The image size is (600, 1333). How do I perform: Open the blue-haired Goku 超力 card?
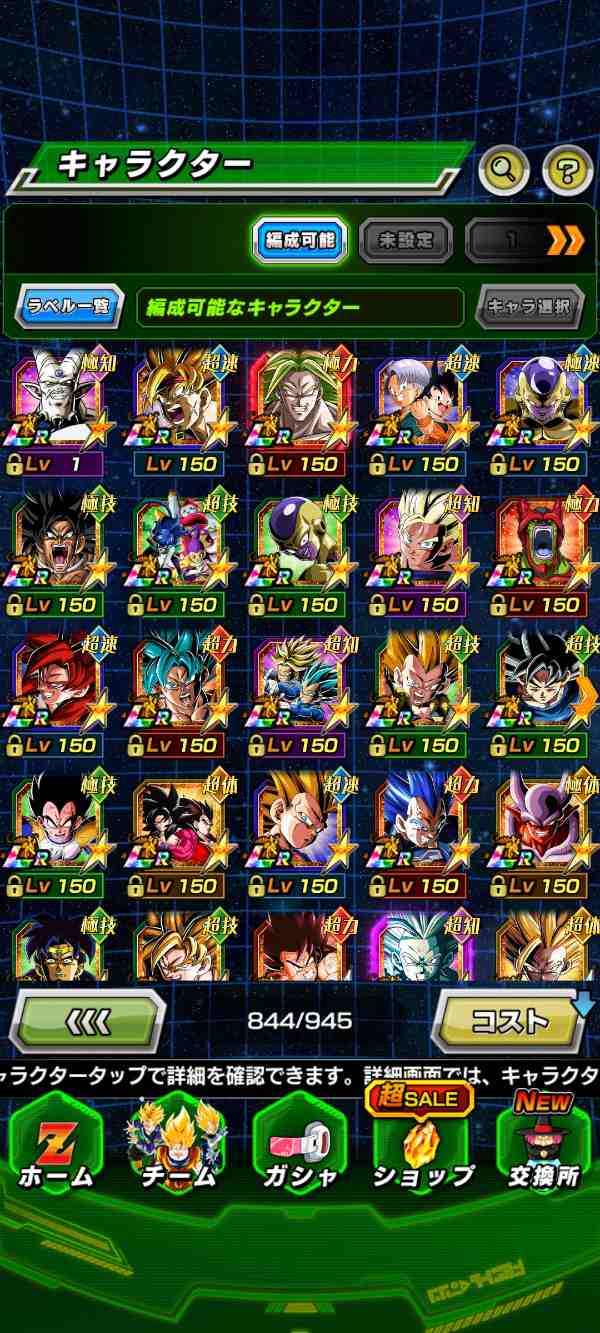click(x=178, y=692)
